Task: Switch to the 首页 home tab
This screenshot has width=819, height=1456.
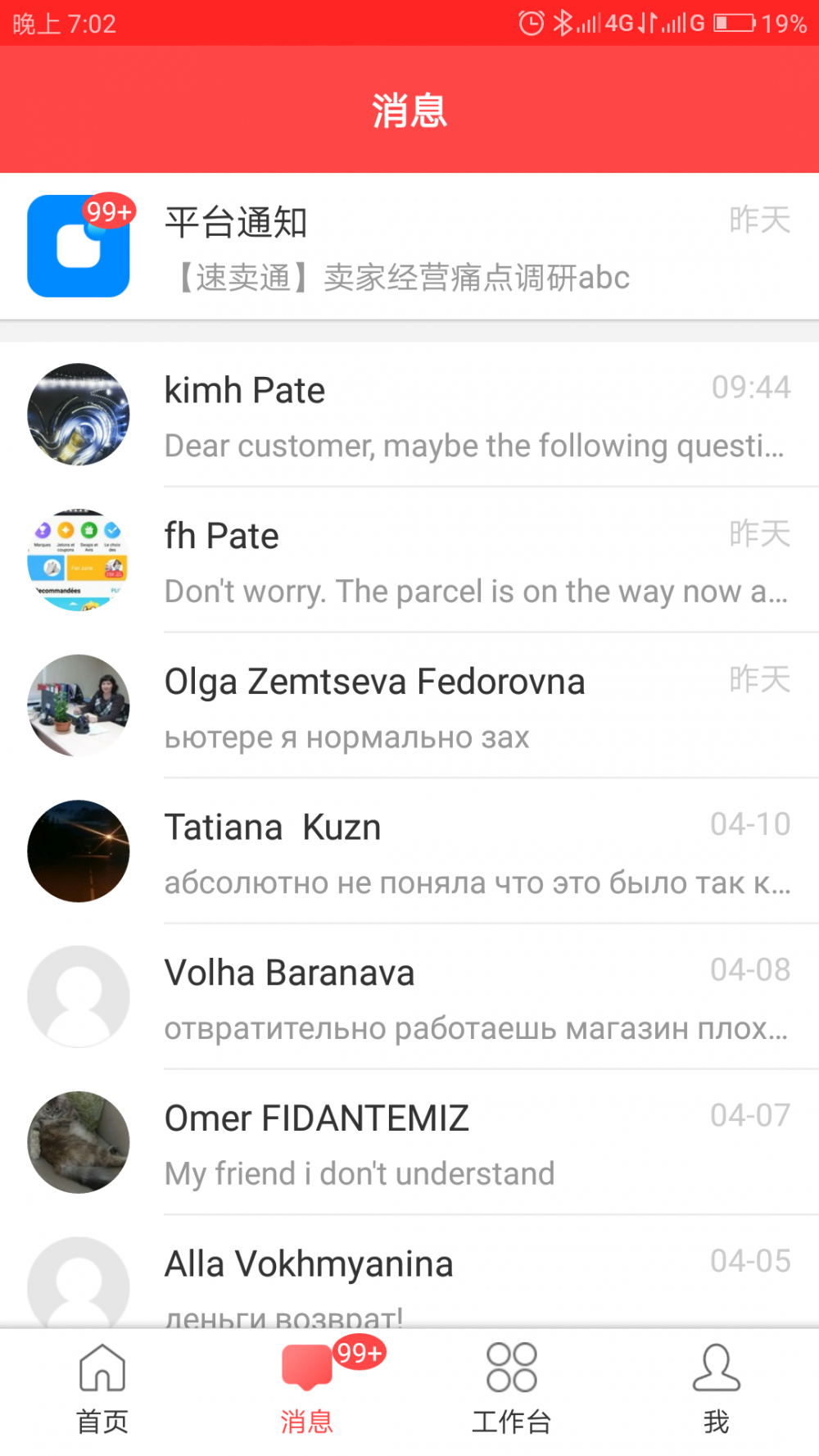Action: tap(102, 1387)
